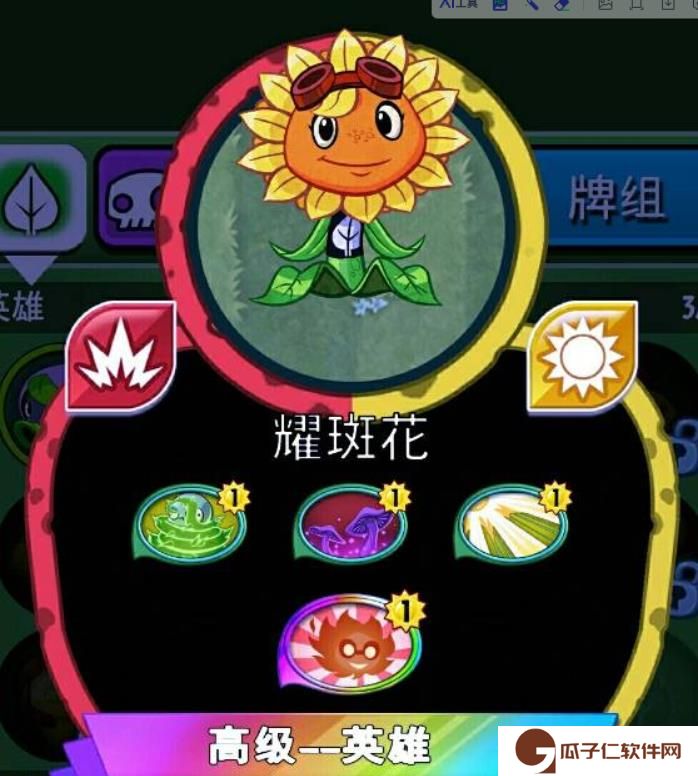Tap the red Kabloom class icon
This screenshot has height=776, width=698.
(x=119, y=356)
